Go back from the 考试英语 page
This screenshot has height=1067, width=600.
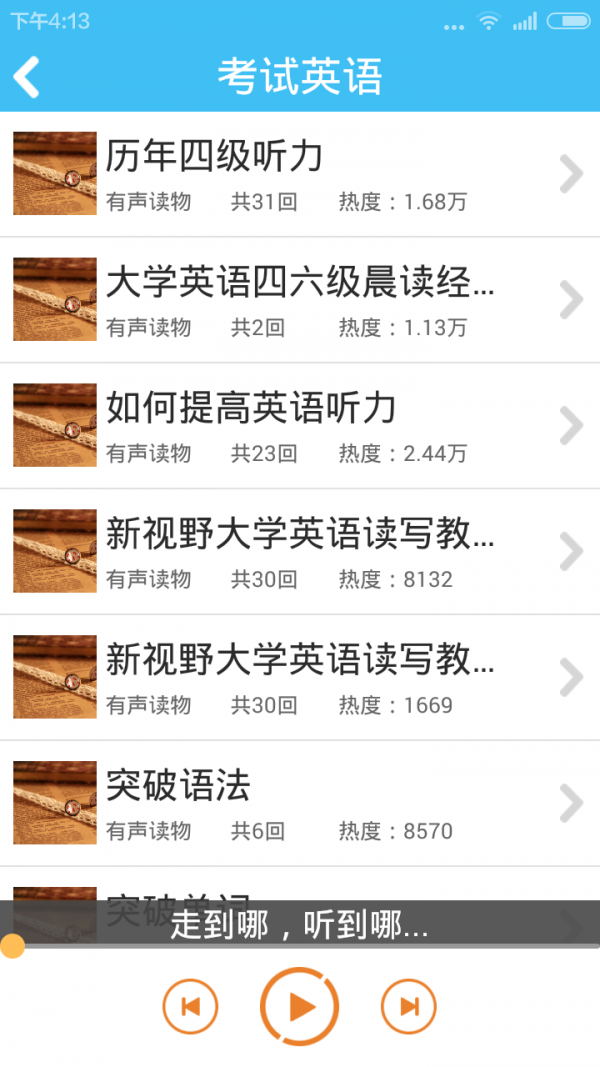tap(27, 77)
